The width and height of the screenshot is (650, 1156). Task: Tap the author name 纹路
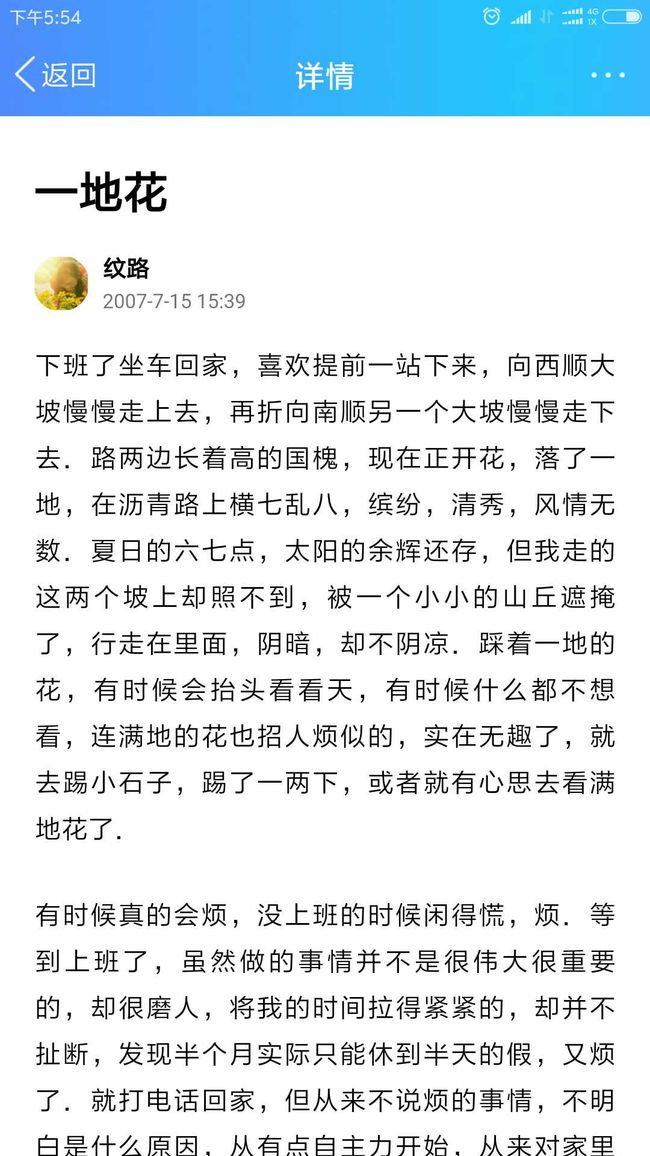[x=126, y=269]
